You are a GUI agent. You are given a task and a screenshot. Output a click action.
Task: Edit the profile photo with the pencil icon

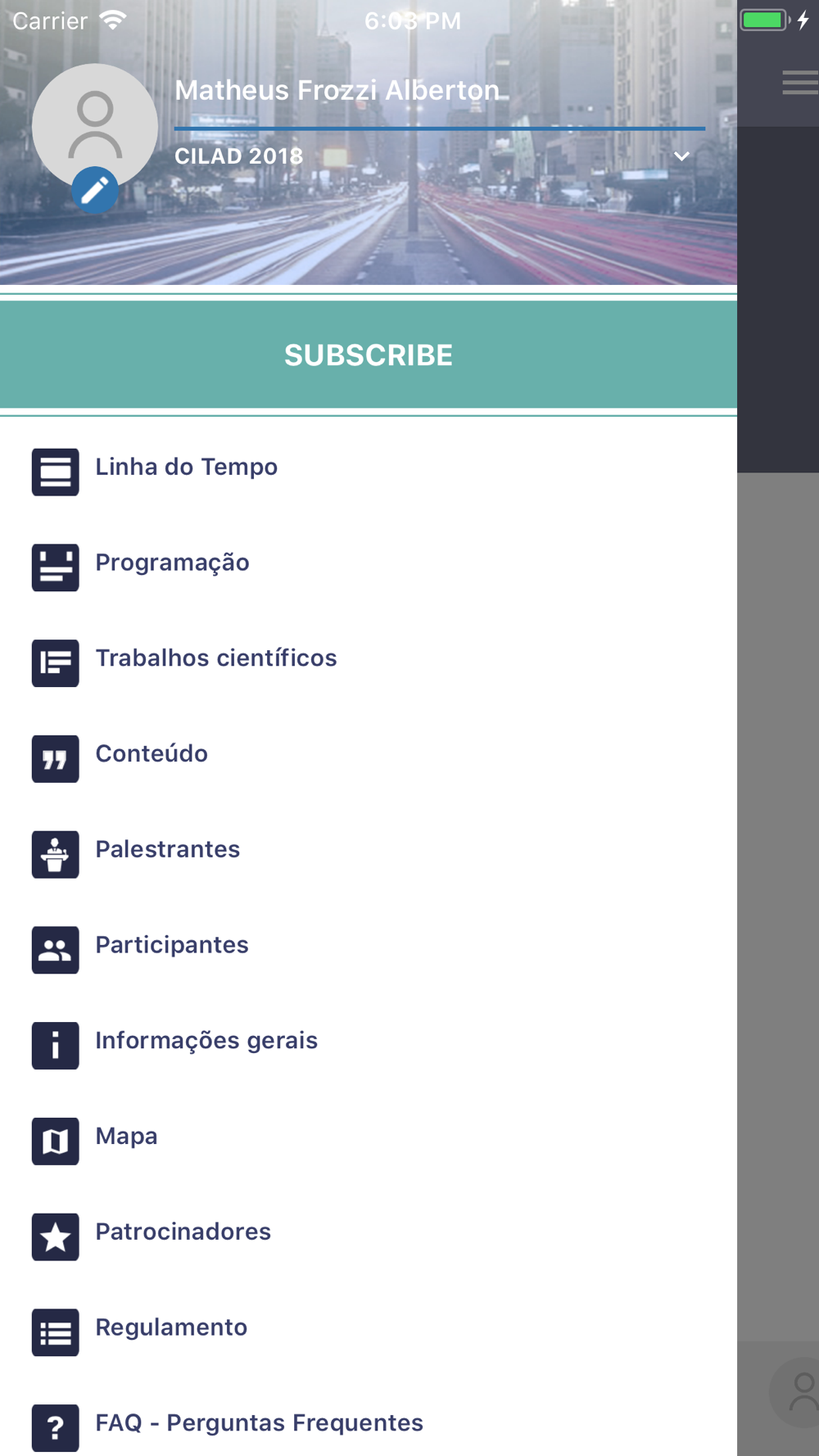coord(95,190)
